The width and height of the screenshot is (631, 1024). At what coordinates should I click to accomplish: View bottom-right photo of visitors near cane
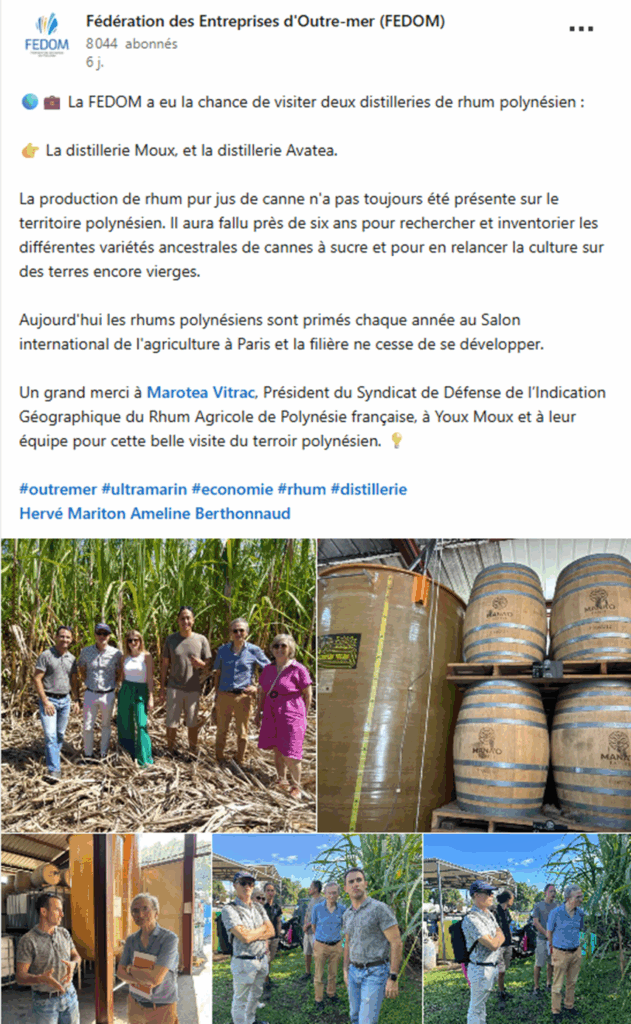(x=527, y=929)
